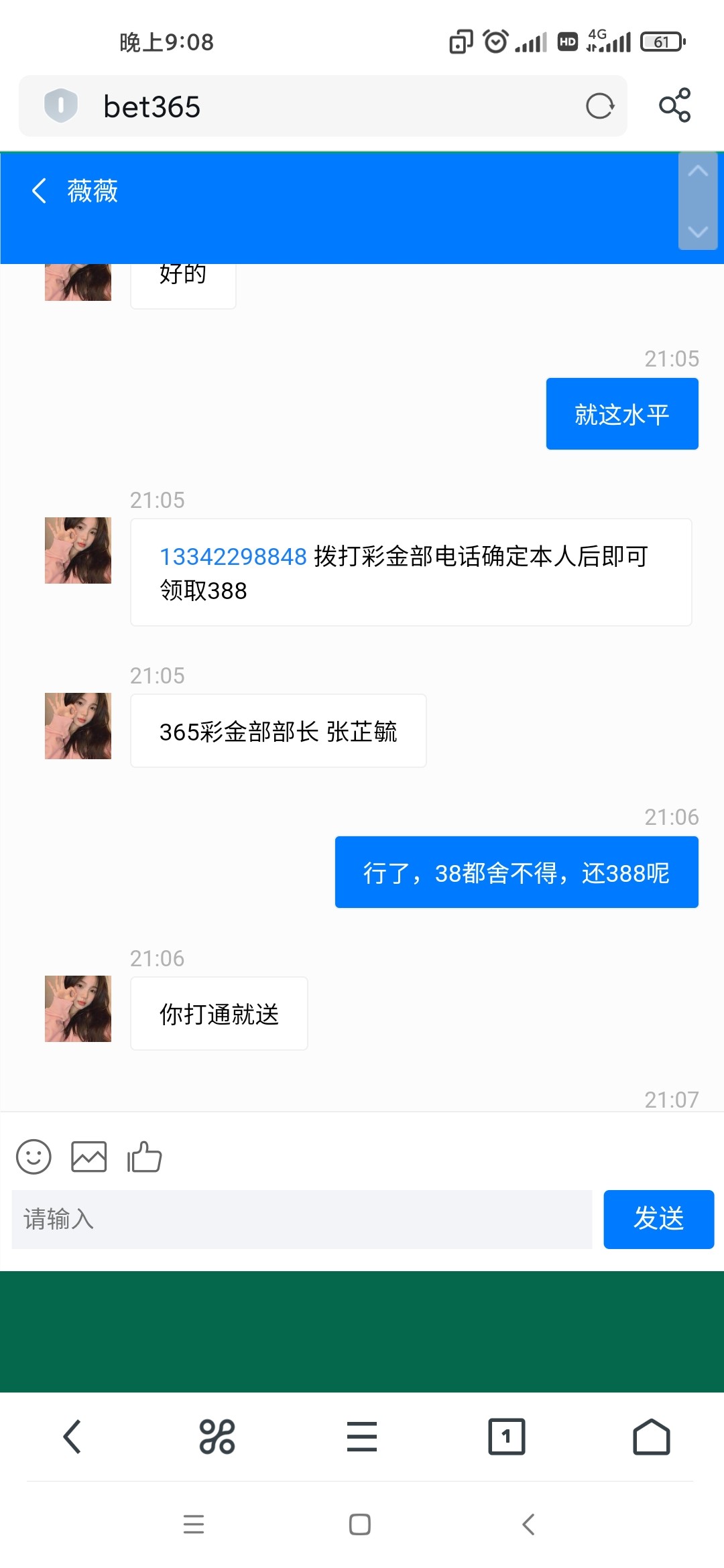Open the share menu for the page
Screen dimensions: 724x1568
click(x=674, y=105)
